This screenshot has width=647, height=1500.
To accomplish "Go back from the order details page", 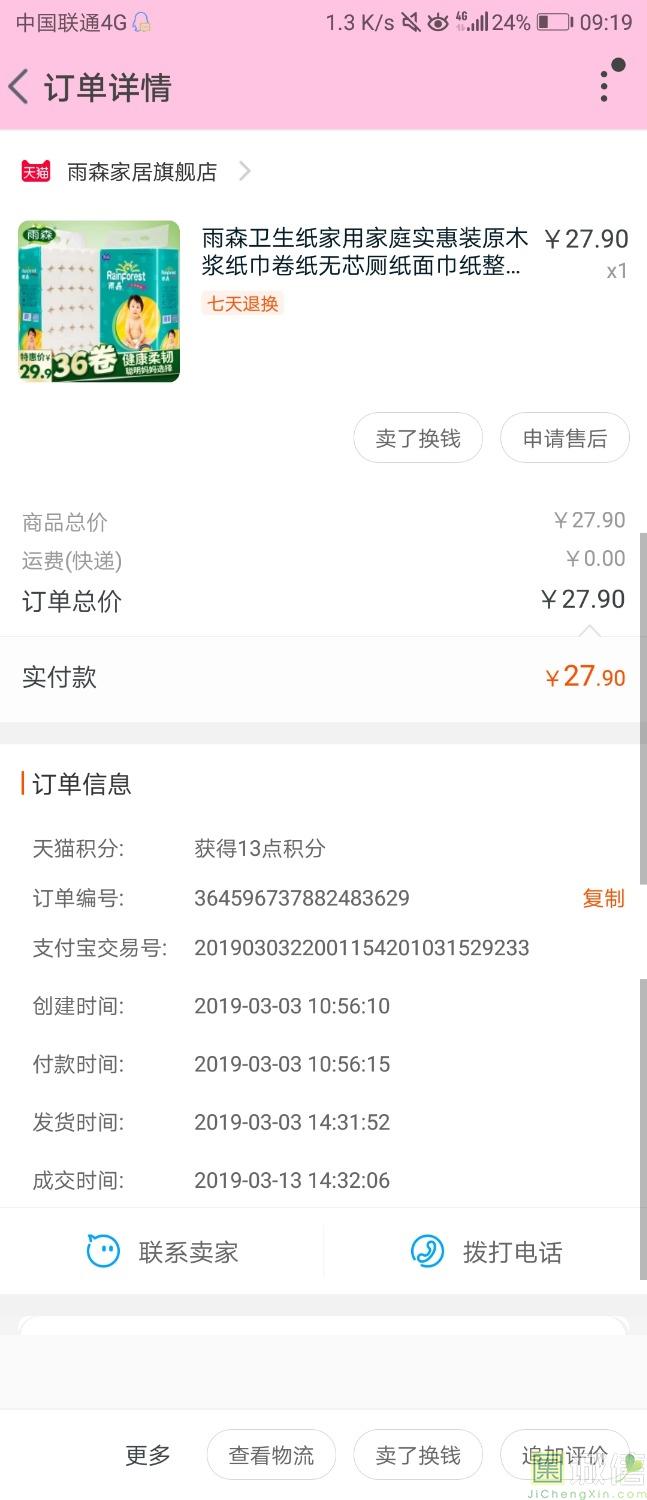I will pos(20,87).
